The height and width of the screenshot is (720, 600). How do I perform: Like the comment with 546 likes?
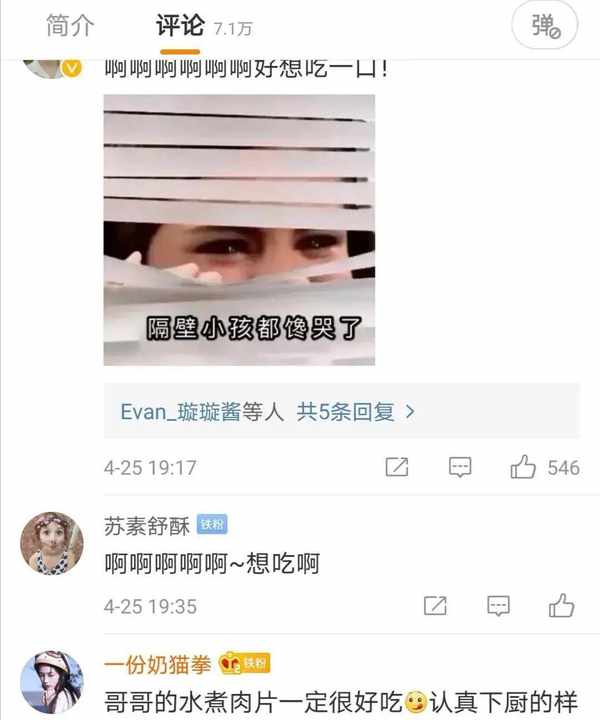click(x=524, y=467)
